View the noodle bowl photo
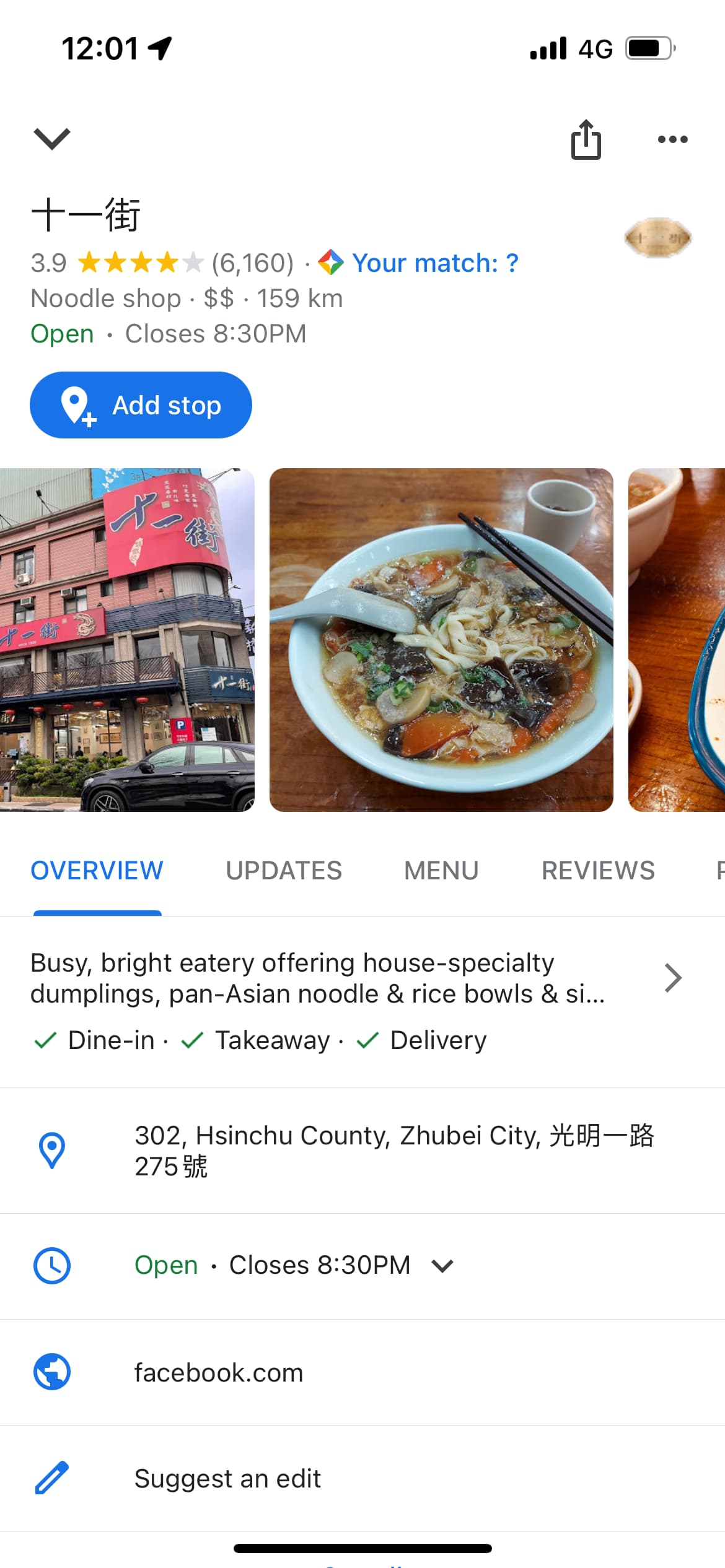This screenshot has width=725, height=1568. [x=441, y=639]
